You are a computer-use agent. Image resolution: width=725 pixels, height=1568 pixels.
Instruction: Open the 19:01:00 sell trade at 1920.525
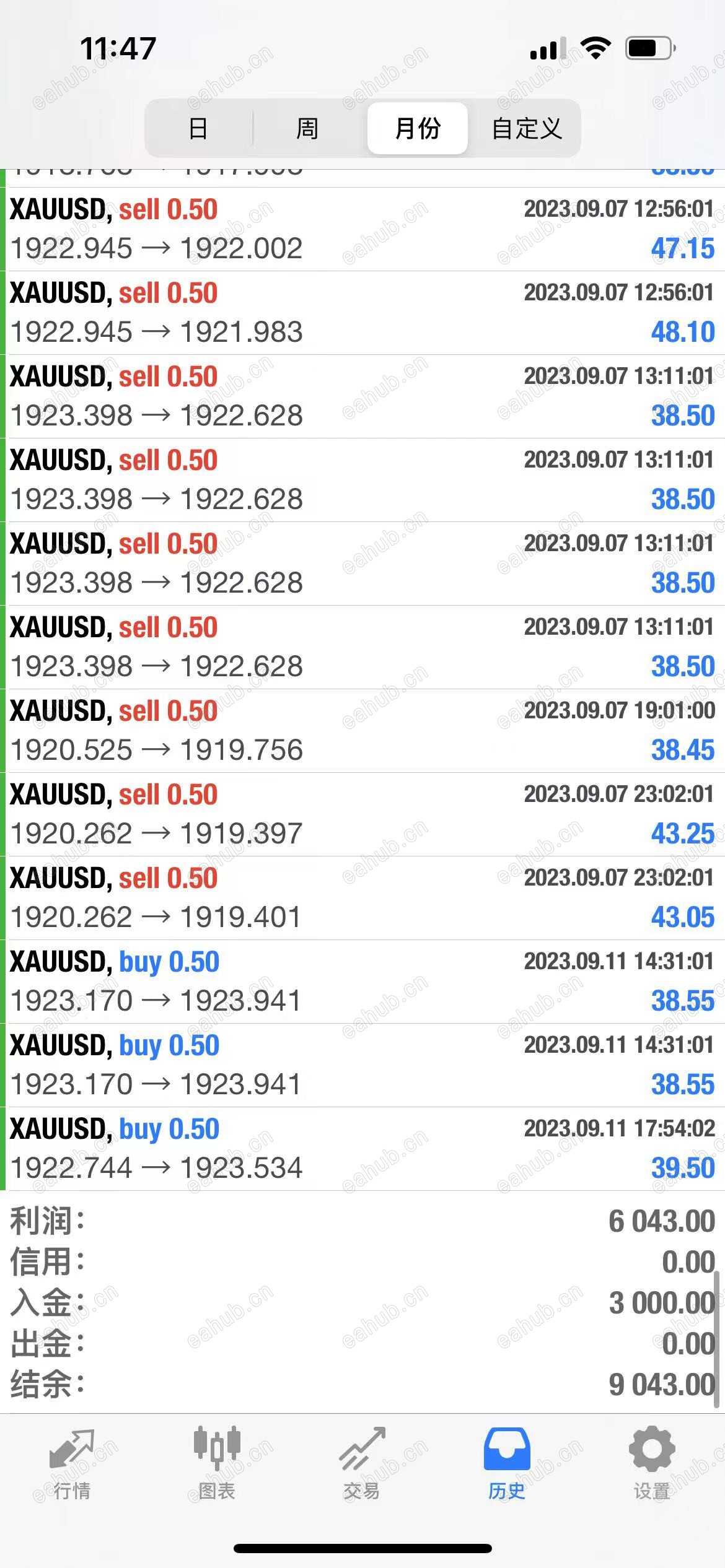pos(362,731)
